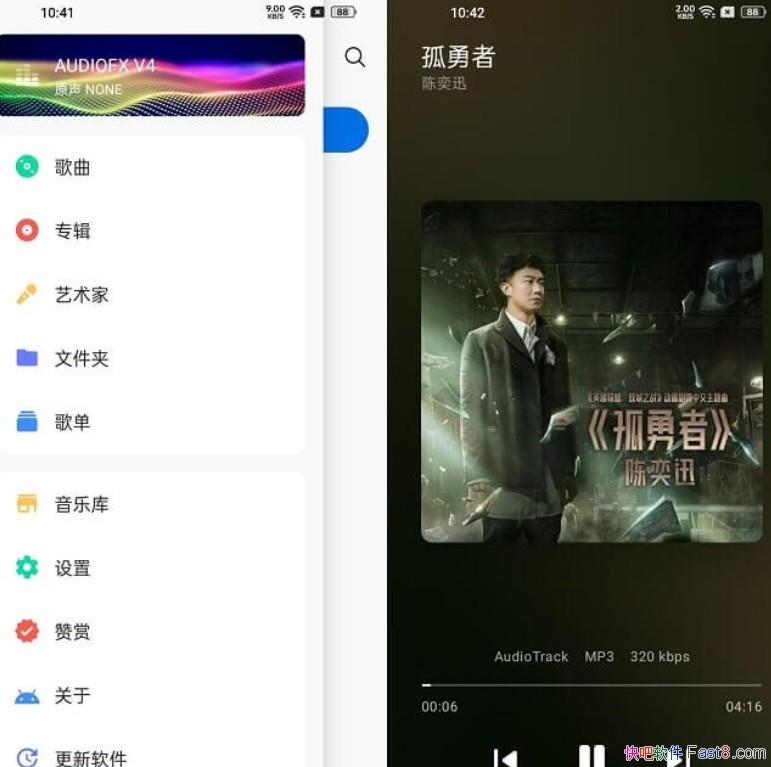This screenshot has height=767, width=771.
Task: Check for updates via 更新软件
Action: pyautogui.click(x=90, y=756)
